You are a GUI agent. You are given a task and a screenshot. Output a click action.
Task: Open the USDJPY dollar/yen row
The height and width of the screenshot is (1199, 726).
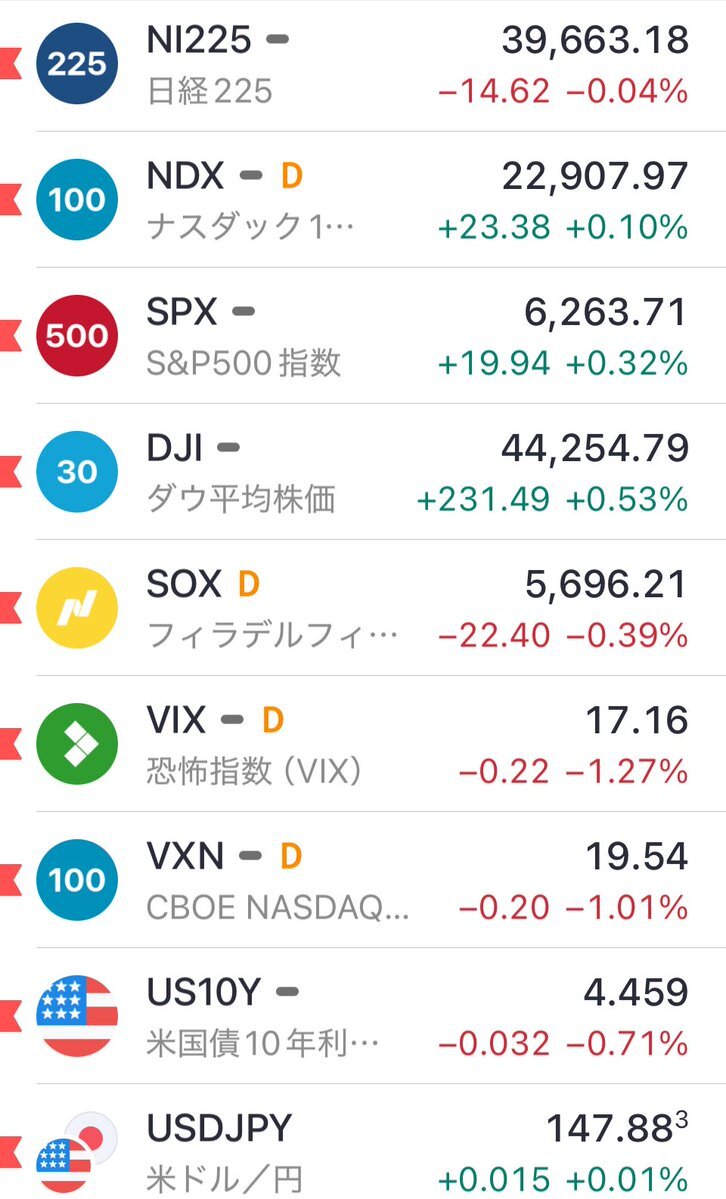(363, 1142)
